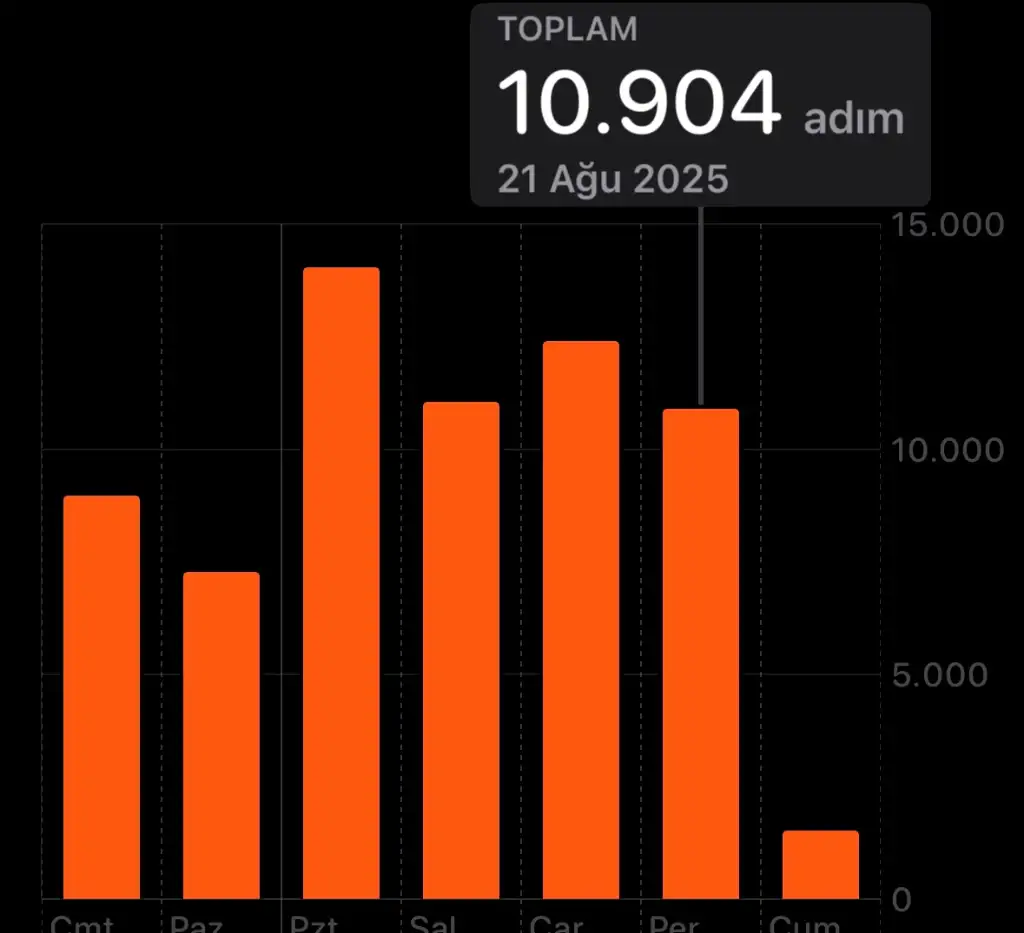Viewport: 1024px width, 933px height.
Task: View steps for the short Cum bar
Action: pos(820,865)
